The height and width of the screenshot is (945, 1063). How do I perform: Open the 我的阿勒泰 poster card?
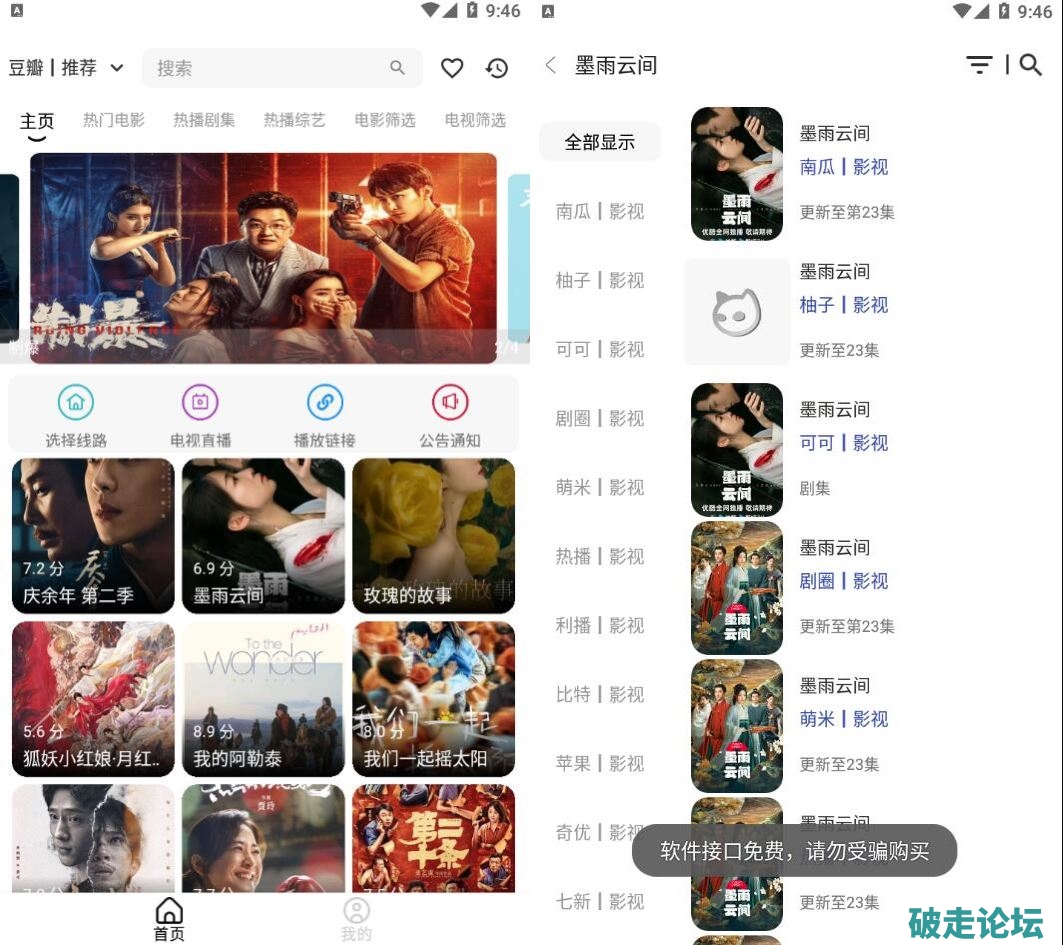coord(263,699)
